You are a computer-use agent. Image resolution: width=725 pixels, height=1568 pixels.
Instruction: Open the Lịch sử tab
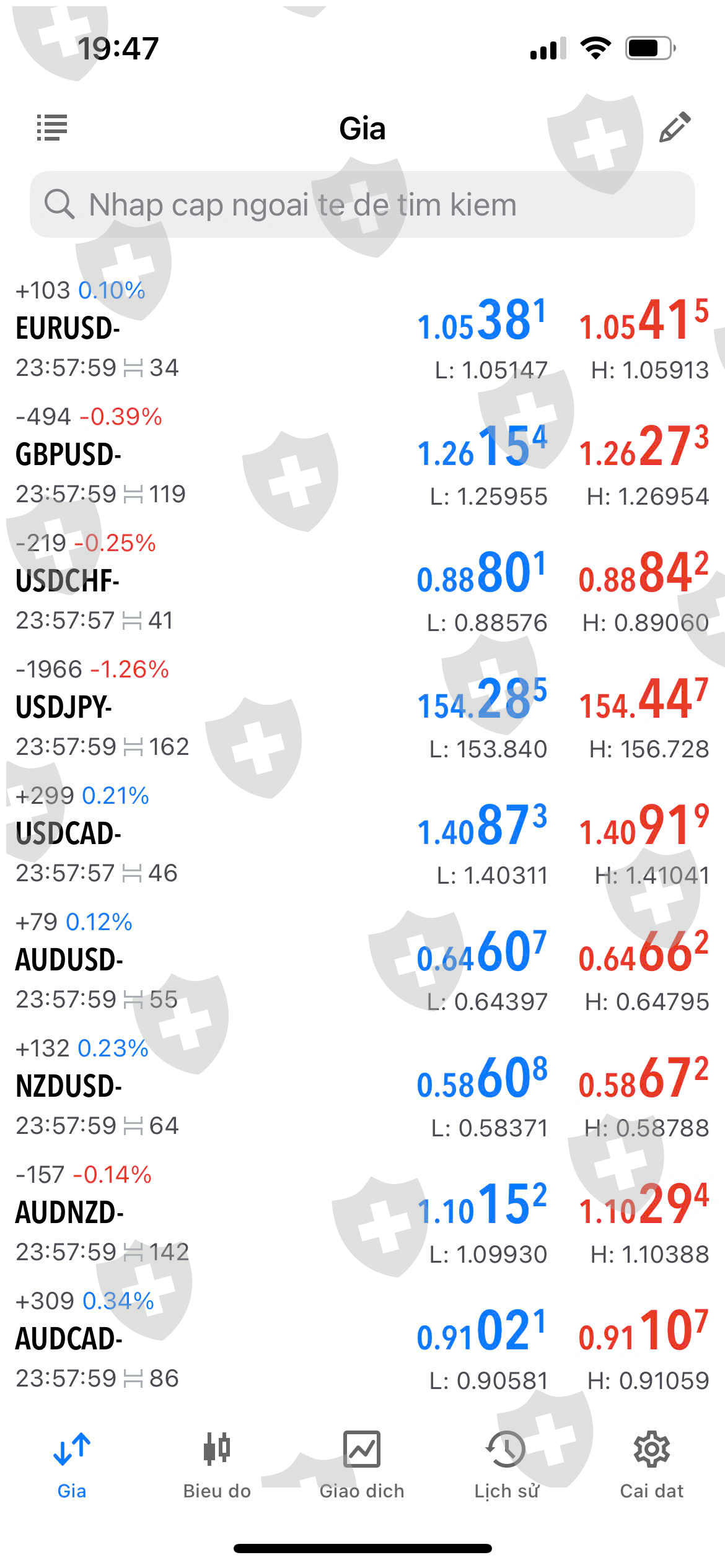pos(506,1464)
